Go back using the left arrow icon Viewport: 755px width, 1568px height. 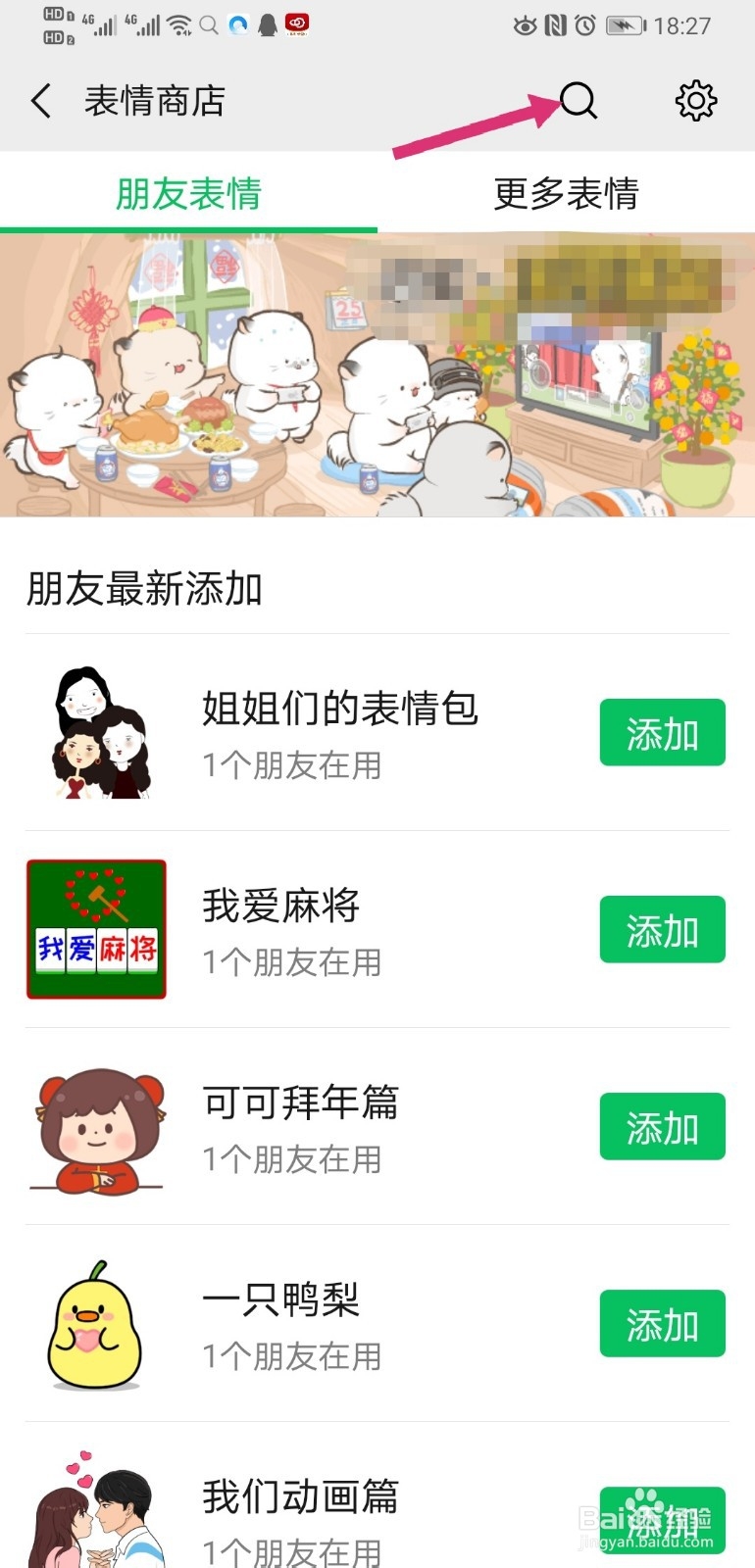coord(39,100)
